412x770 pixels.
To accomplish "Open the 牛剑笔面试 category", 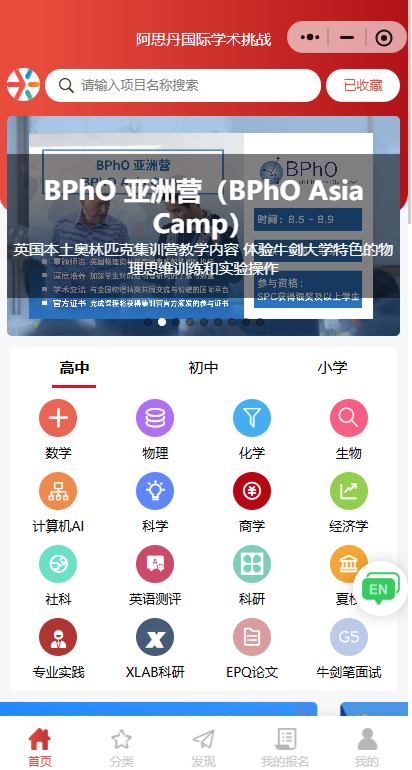I will (x=349, y=649).
